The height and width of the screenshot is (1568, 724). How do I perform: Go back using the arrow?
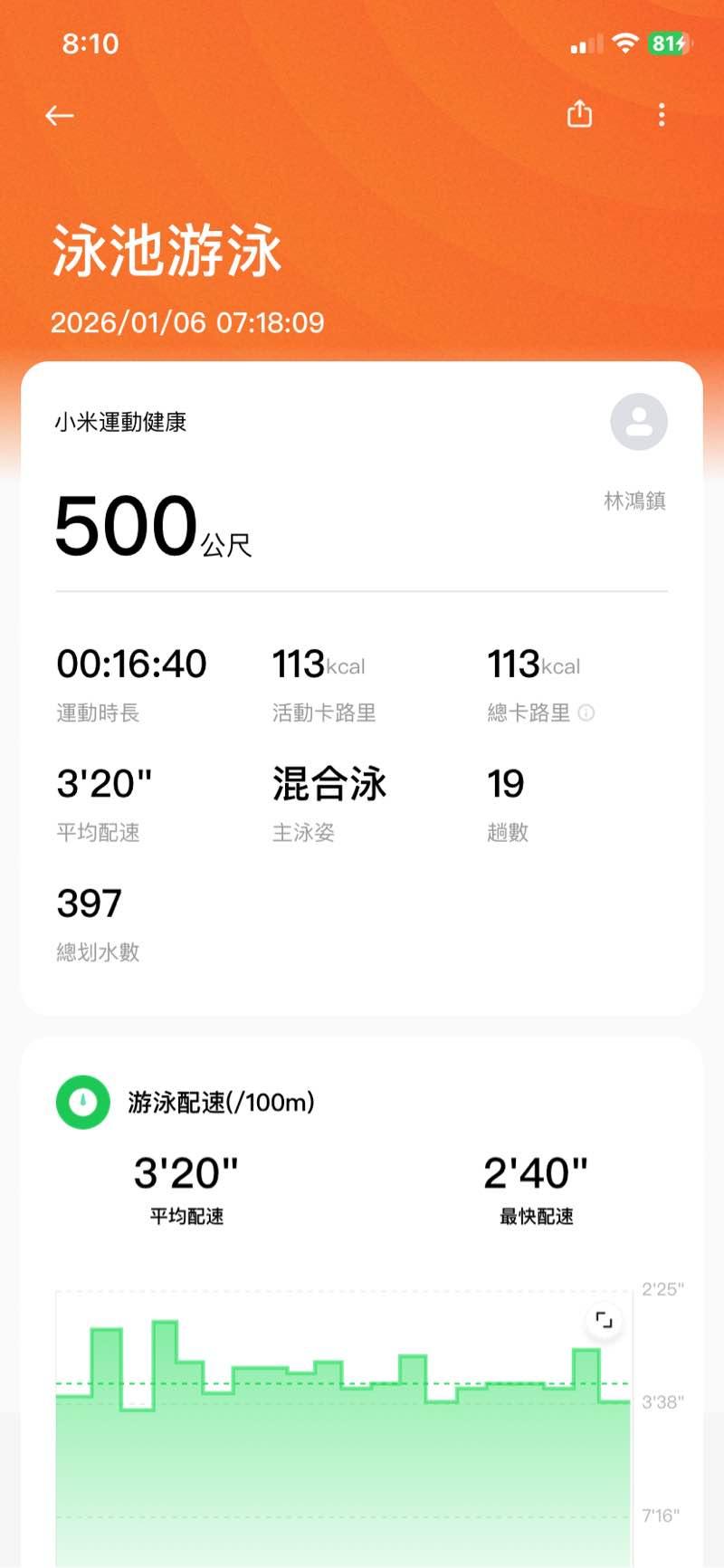(60, 116)
